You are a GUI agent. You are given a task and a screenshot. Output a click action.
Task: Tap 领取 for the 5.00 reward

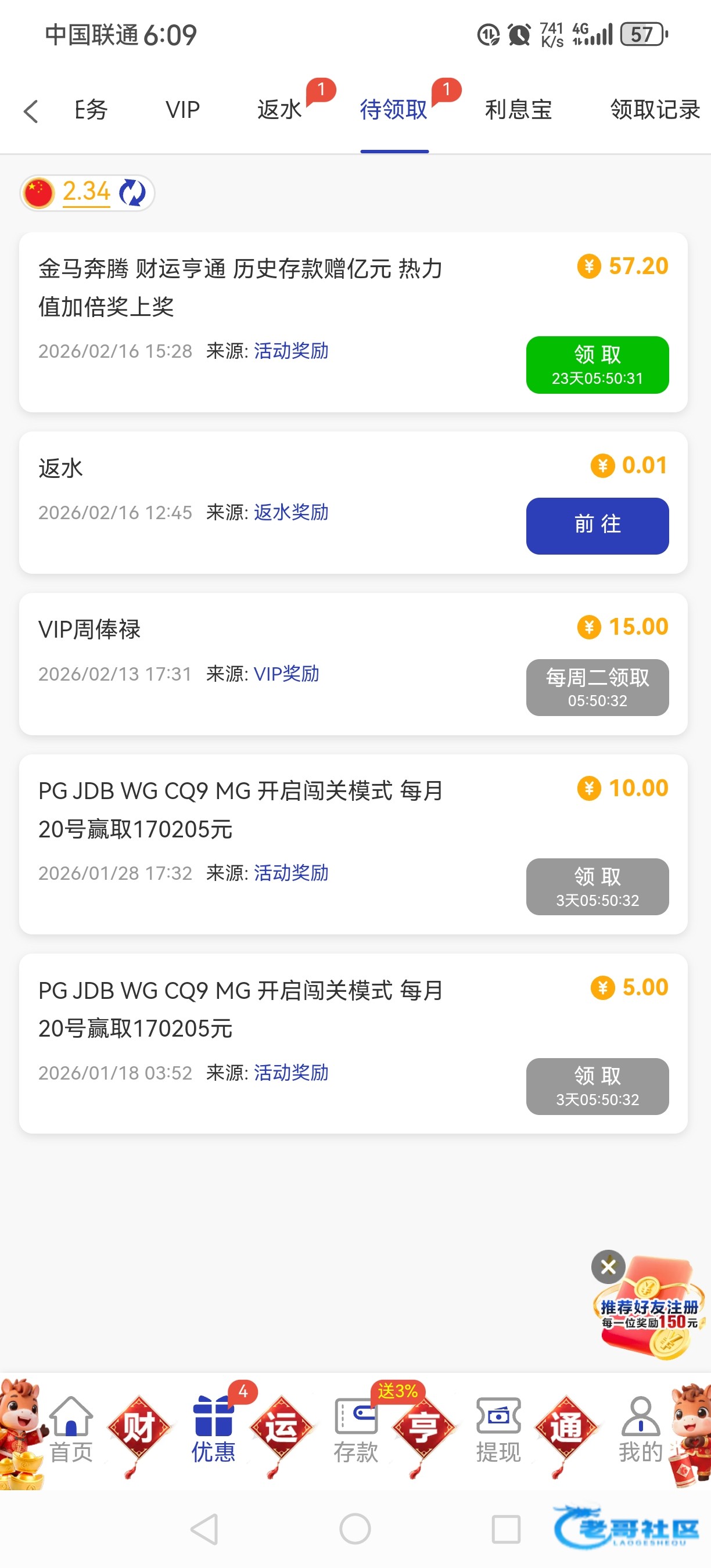pyautogui.click(x=597, y=1086)
